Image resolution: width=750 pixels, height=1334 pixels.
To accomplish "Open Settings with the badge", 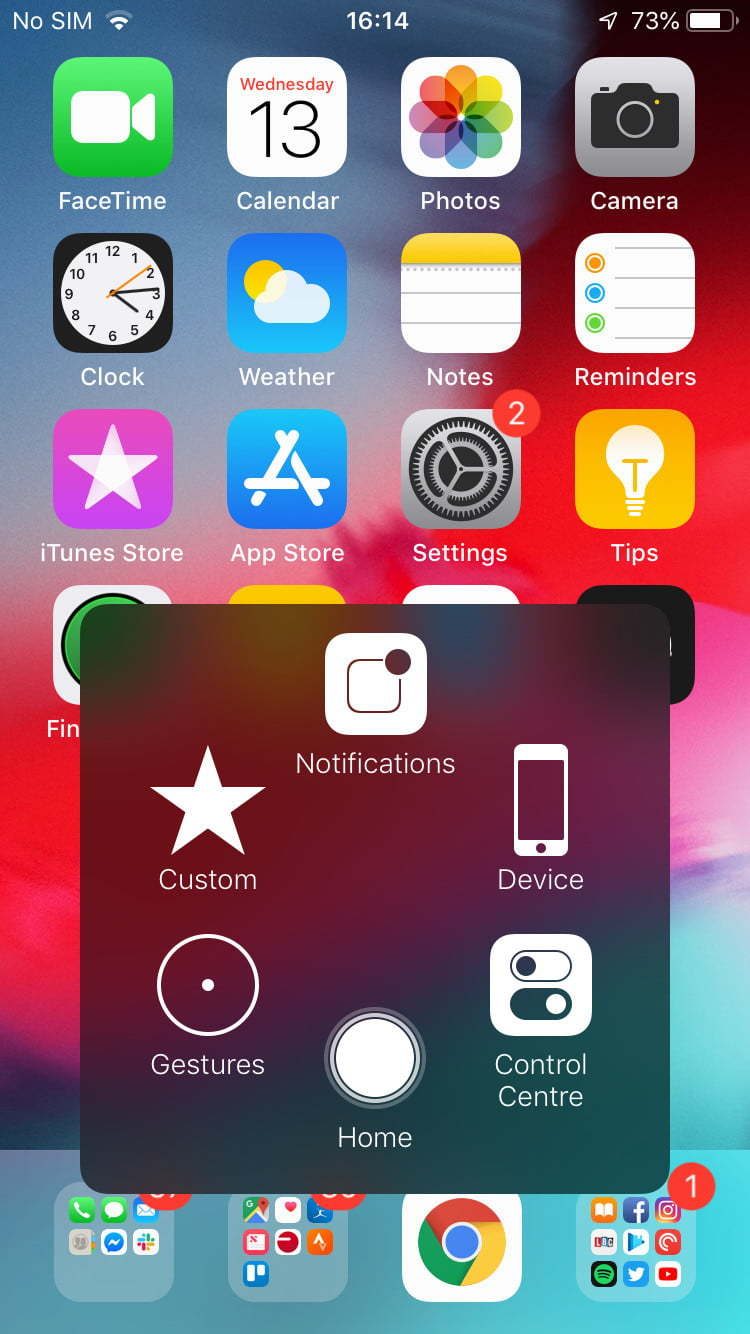I will (x=460, y=469).
